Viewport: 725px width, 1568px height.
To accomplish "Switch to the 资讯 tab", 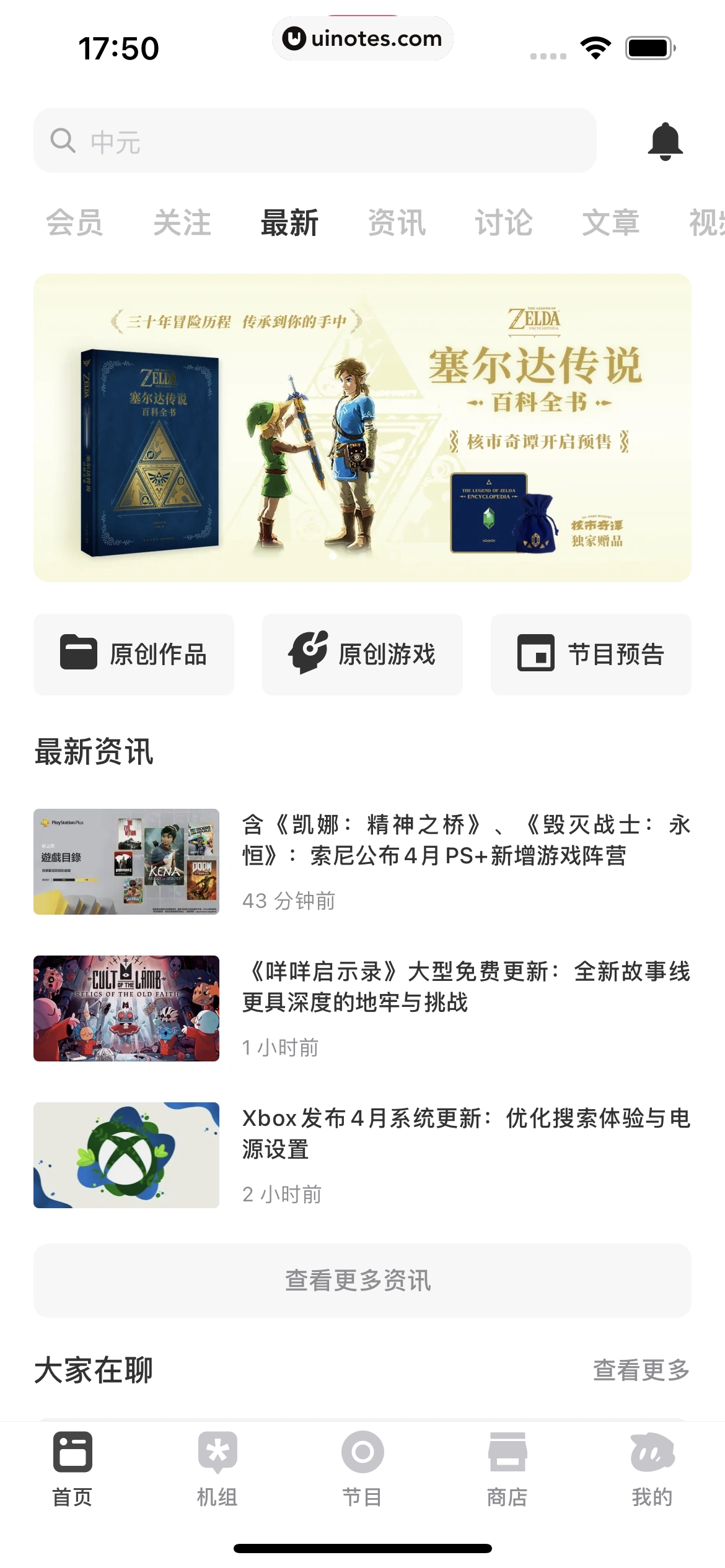I will coord(396,223).
